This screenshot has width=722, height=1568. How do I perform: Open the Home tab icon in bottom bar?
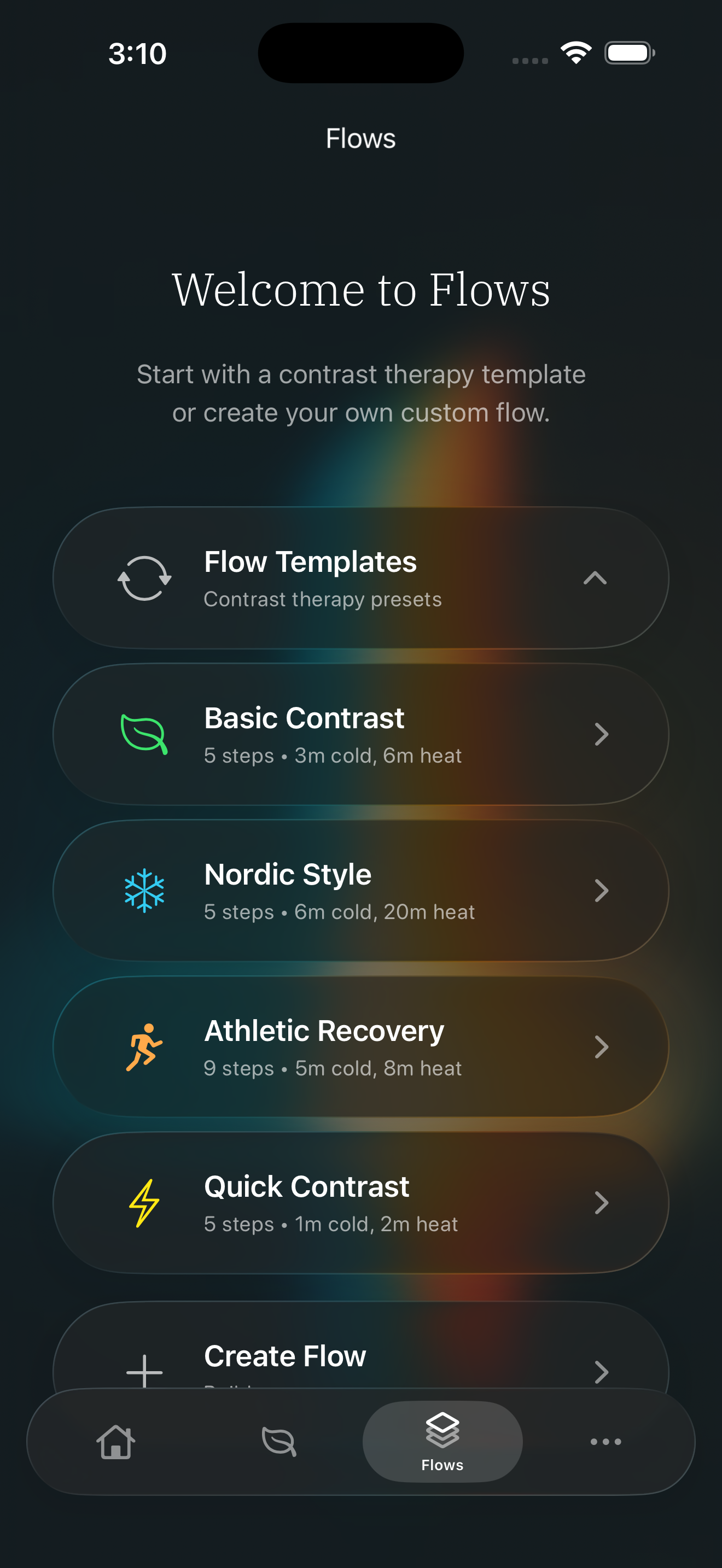[117, 1442]
